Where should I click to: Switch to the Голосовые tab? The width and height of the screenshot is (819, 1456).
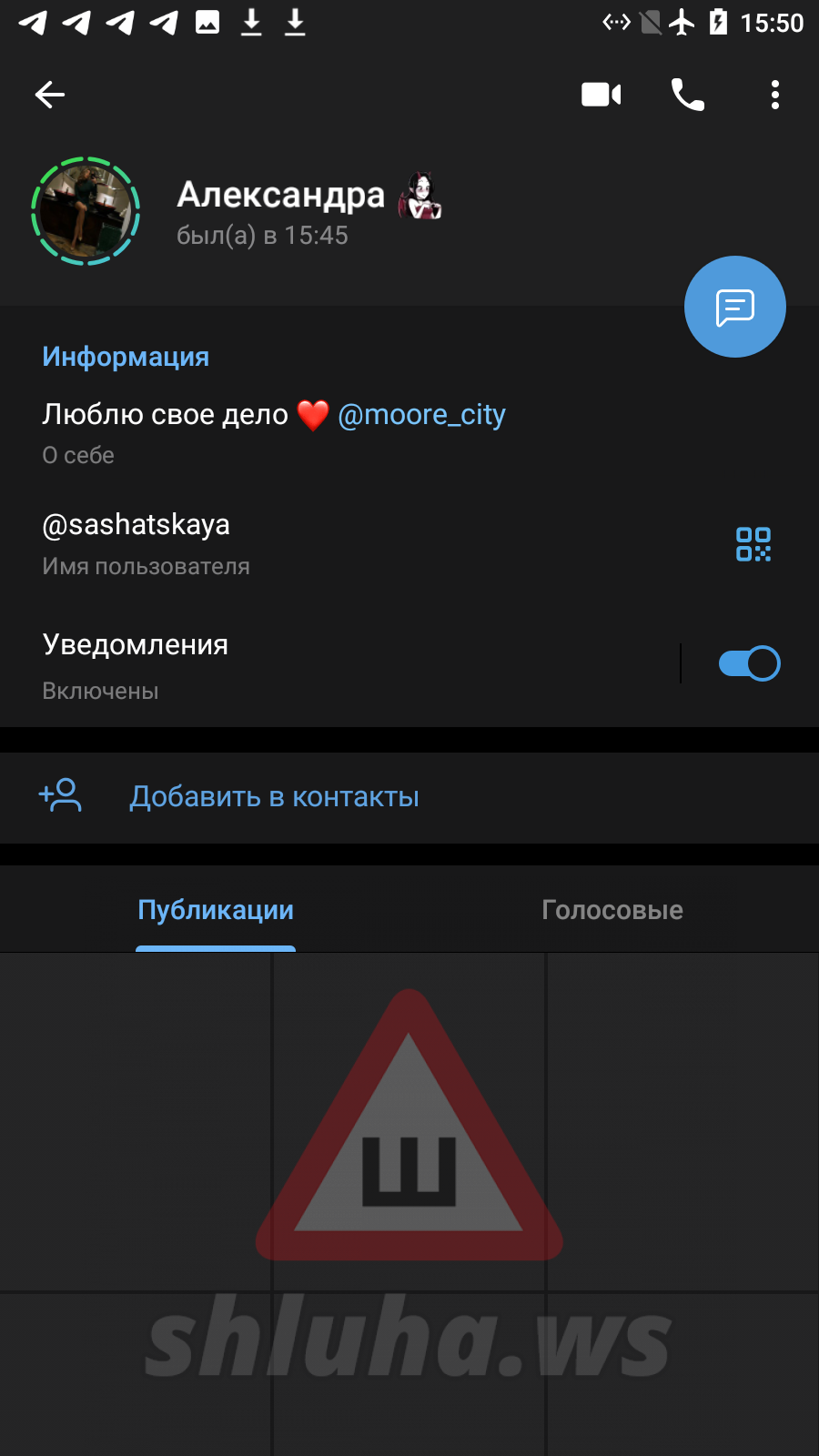[612, 910]
